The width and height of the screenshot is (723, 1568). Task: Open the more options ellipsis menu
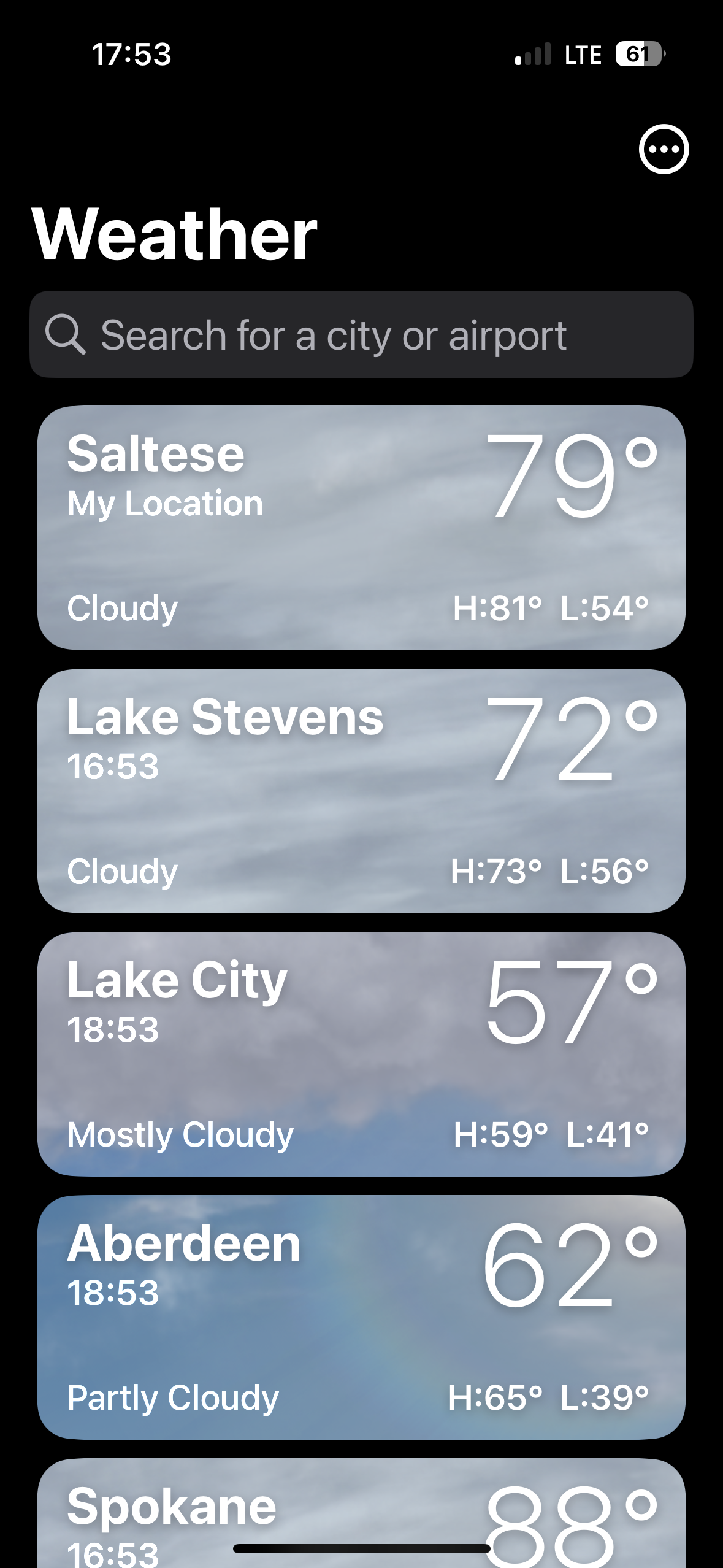pos(664,149)
